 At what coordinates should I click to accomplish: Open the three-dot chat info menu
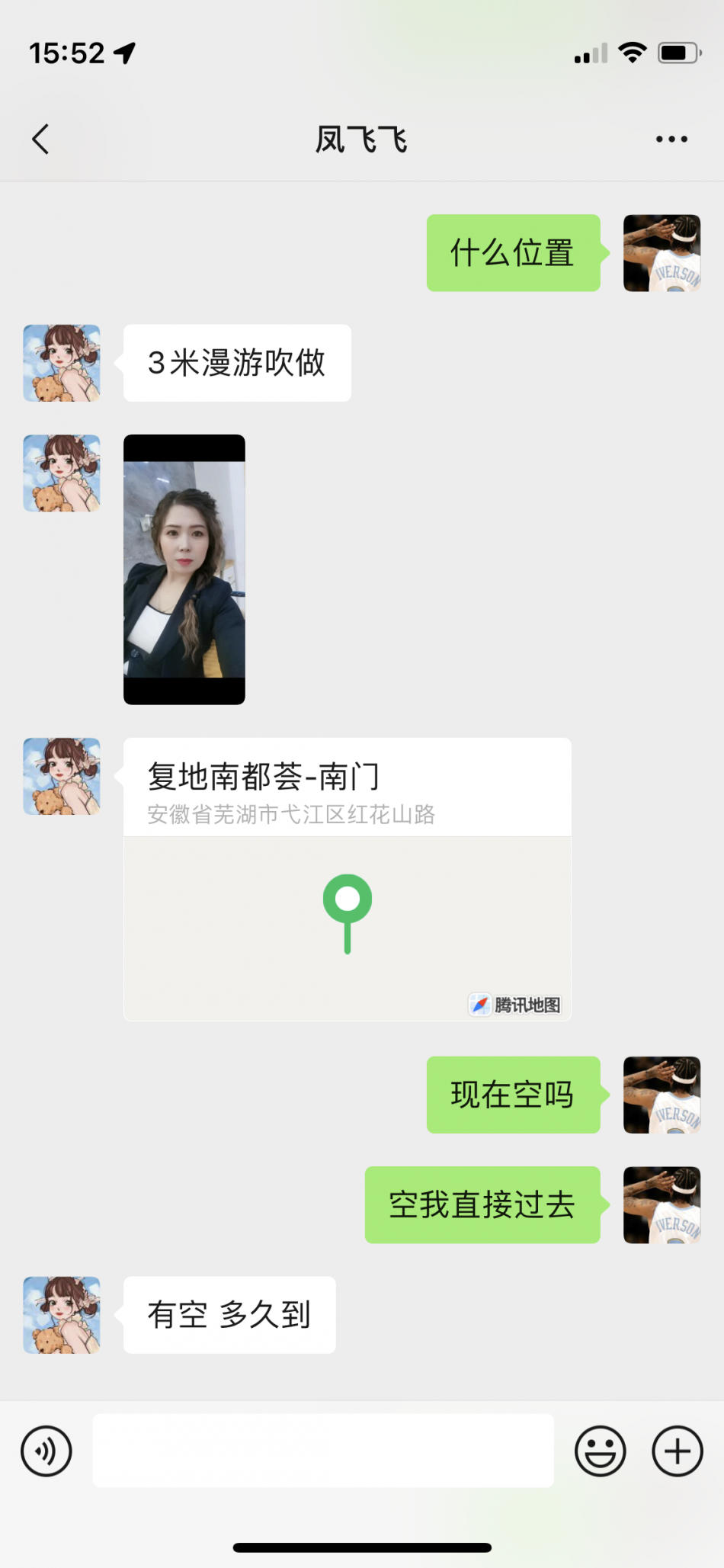pyautogui.click(x=671, y=139)
